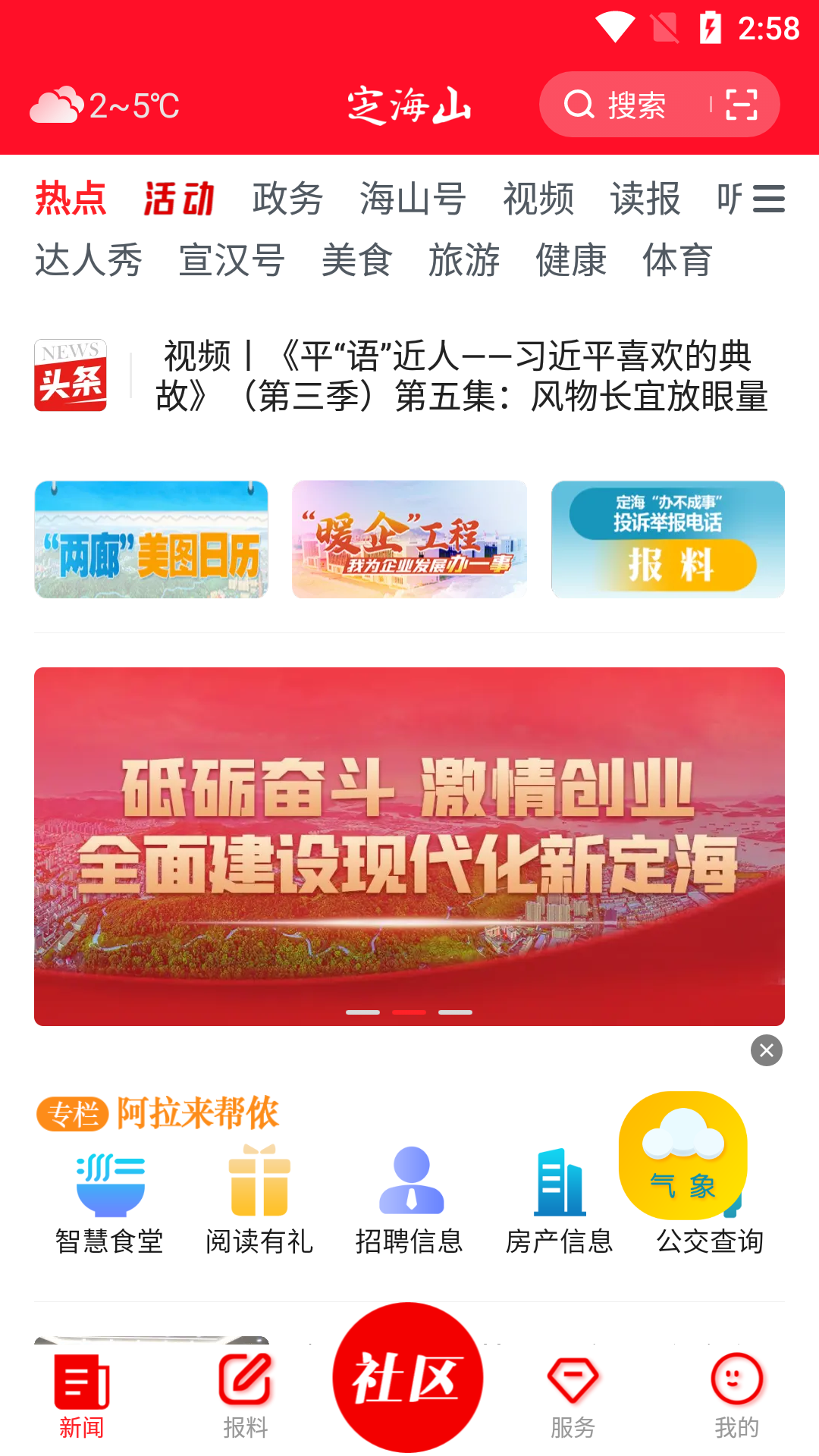Switch to the 活动 tab

pyautogui.click(x=179, y=199)
